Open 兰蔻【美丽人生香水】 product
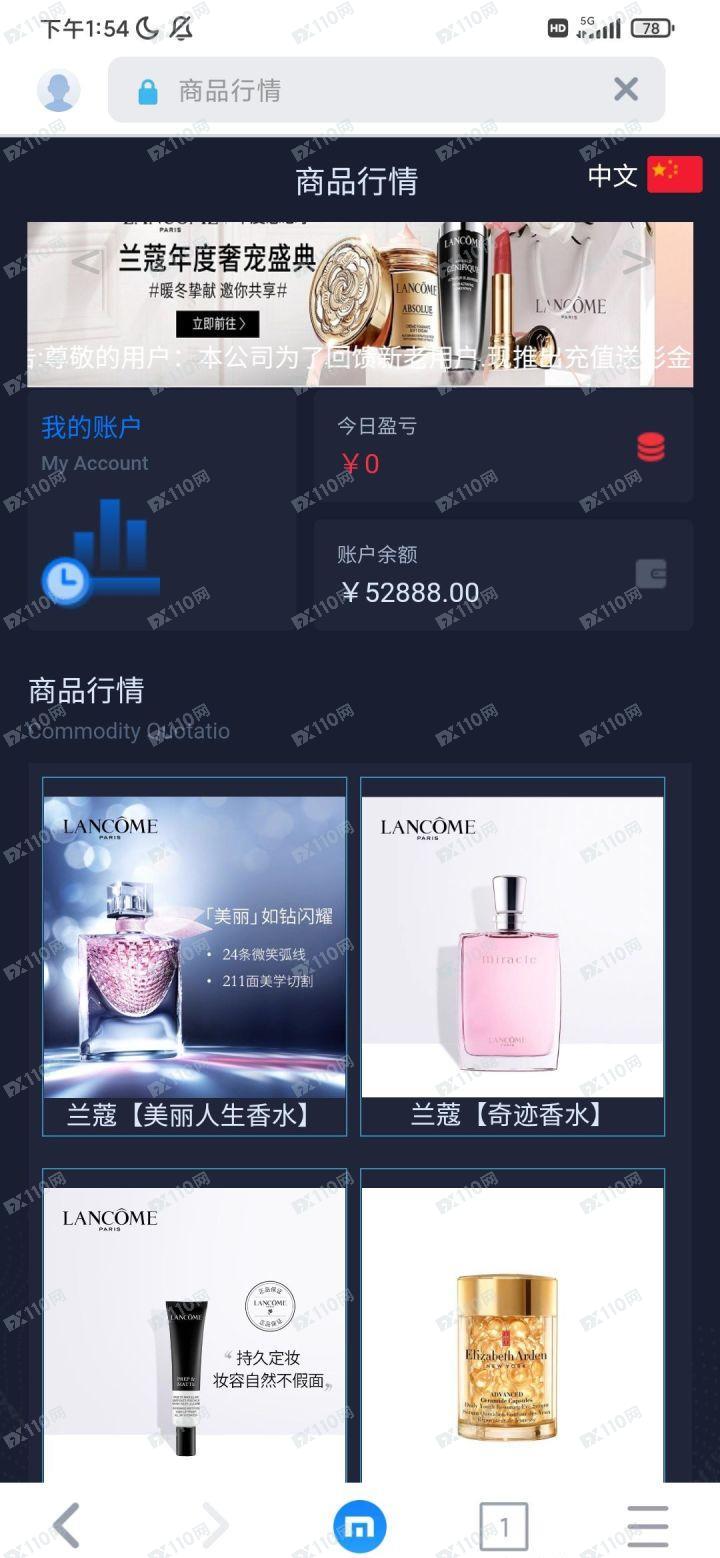 pos(194,956)
